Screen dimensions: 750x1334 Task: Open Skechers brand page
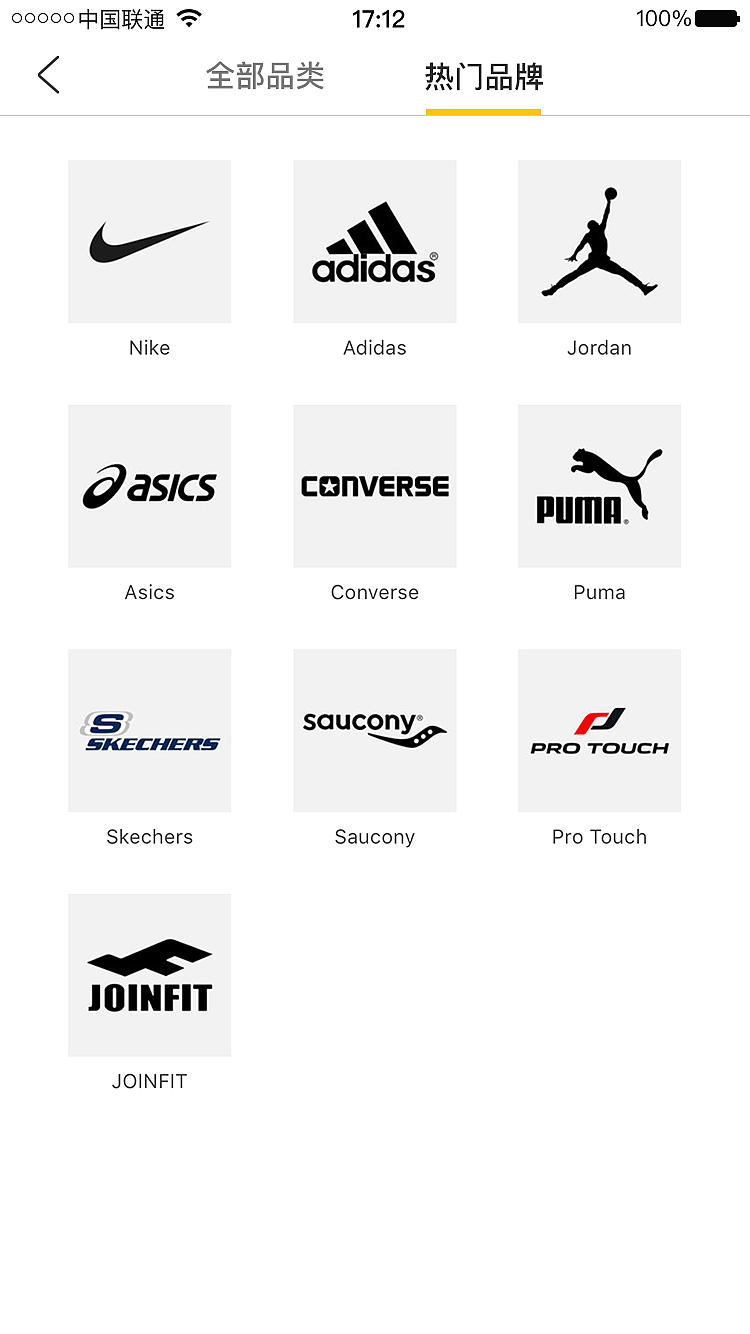(150, 731)
